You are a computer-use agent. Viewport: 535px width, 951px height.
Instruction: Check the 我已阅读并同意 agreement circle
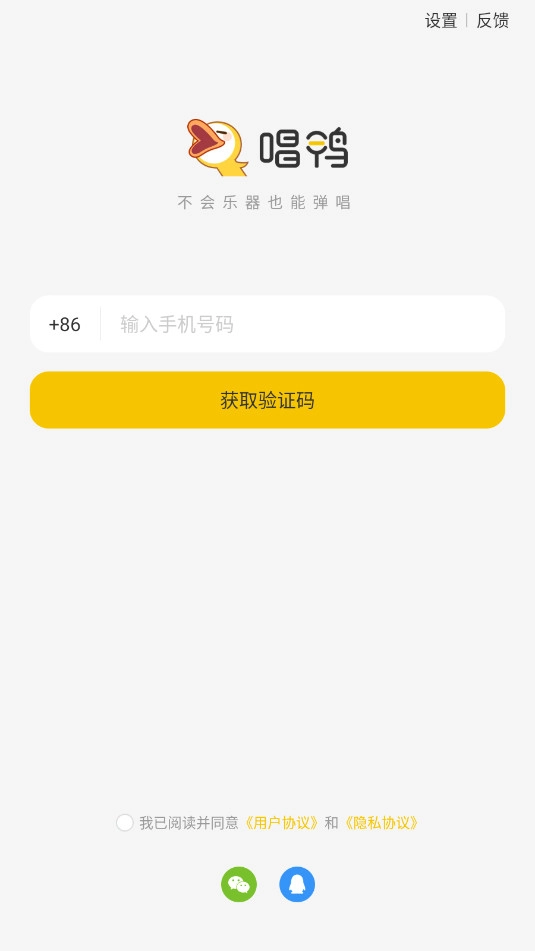coord(124,823)
